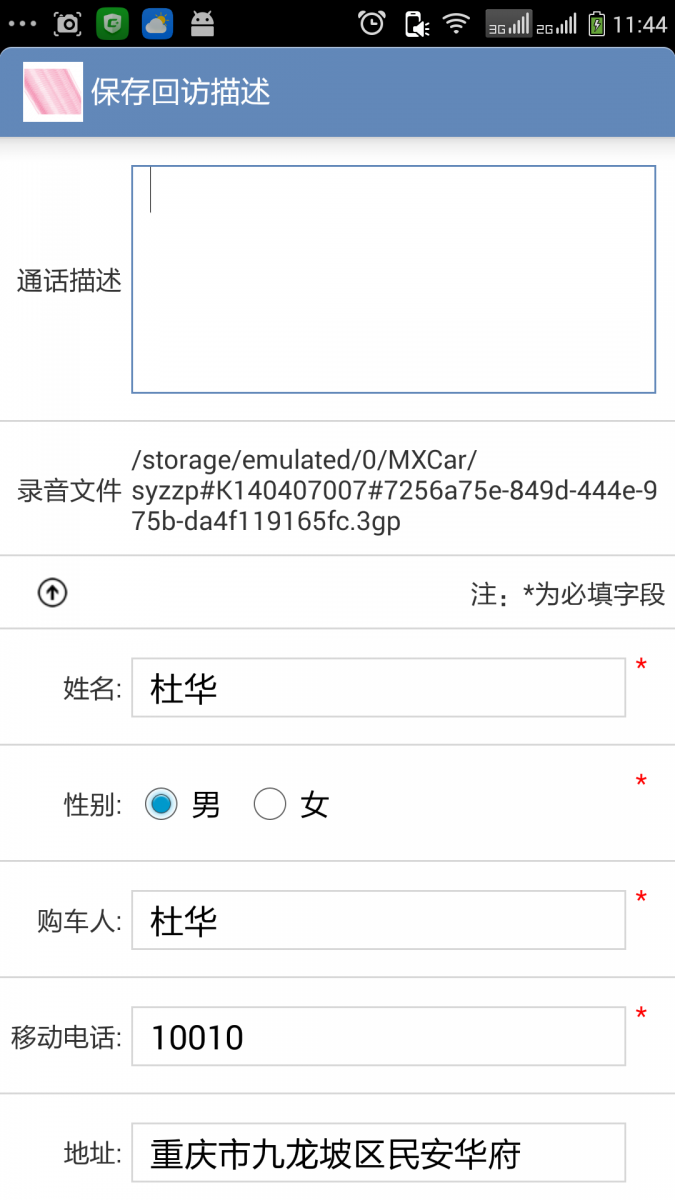The image size is (675, 1200).
Task: Focus the 移动电话 number field
Action: 378,1037
